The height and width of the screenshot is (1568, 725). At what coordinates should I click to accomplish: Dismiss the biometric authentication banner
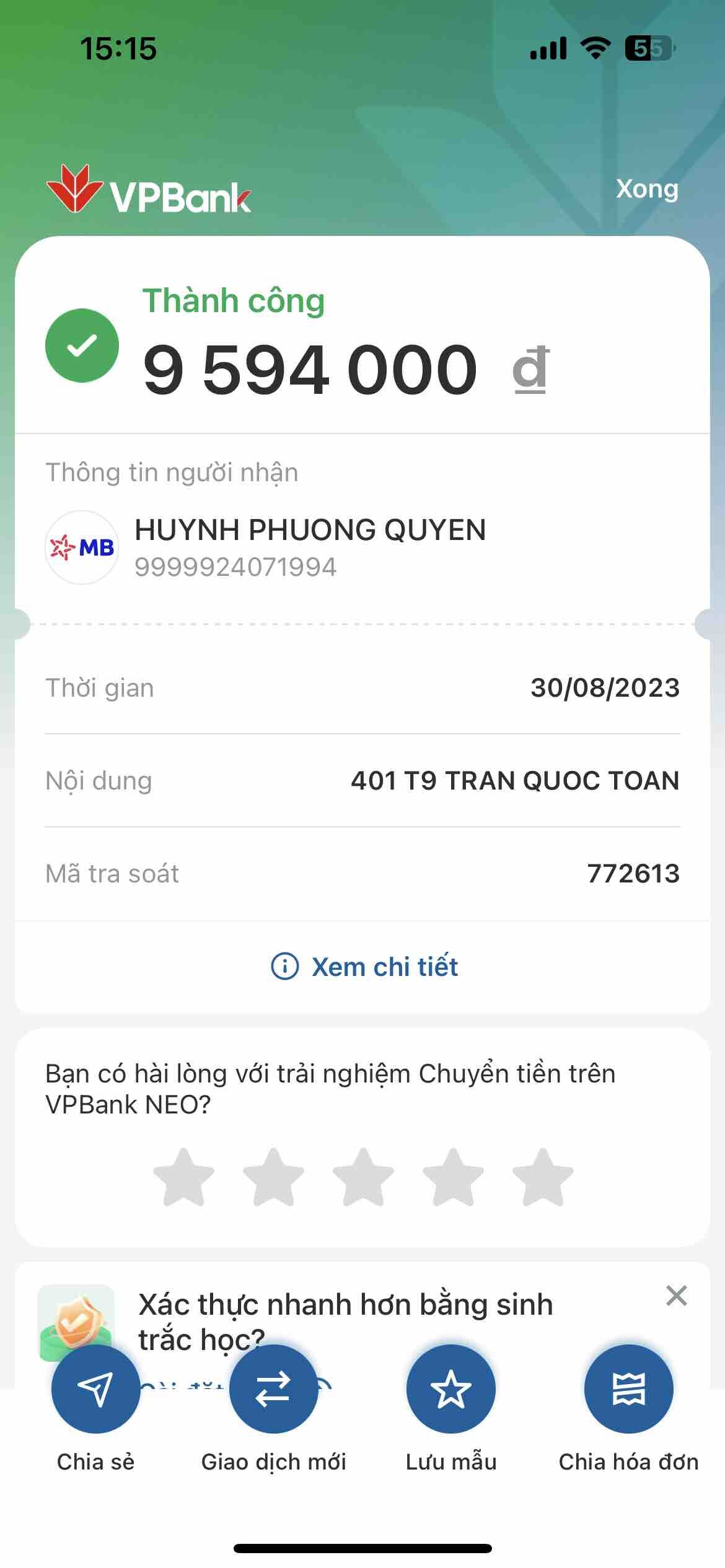pyautogui.click(x=676, y=1296)
